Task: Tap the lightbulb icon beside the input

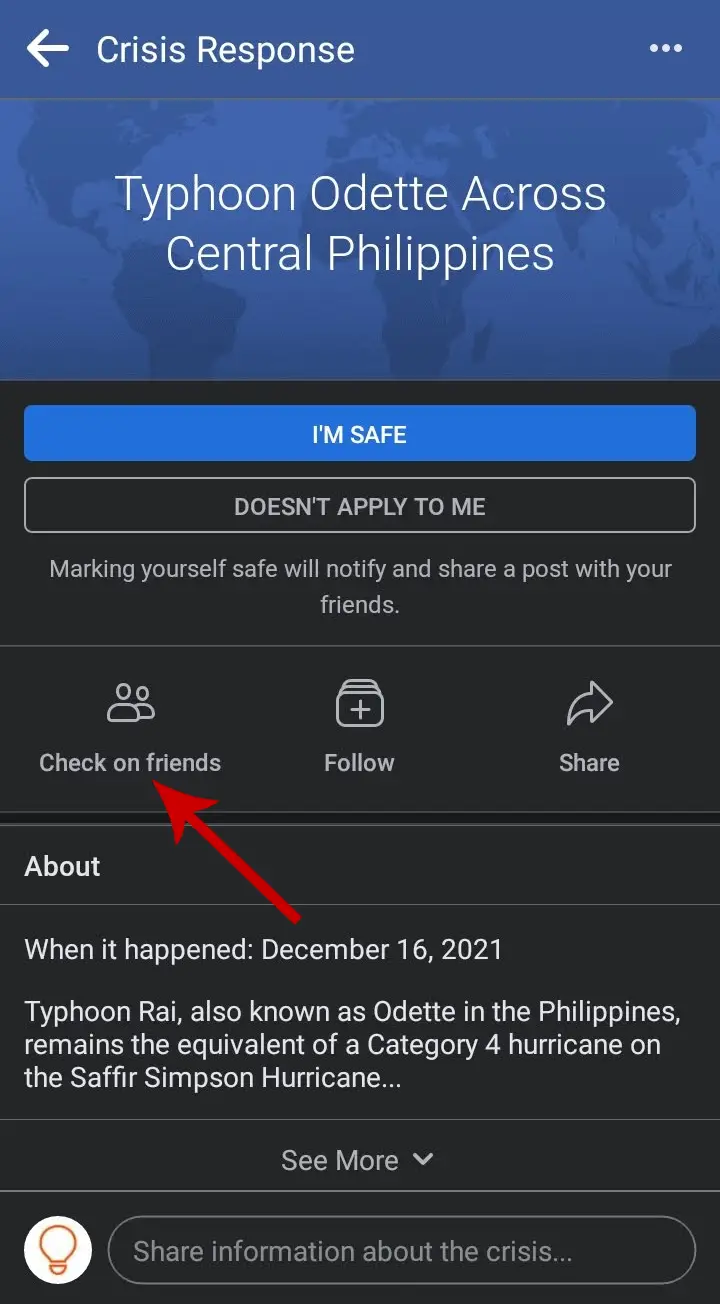Action: tap(58, 1250)
